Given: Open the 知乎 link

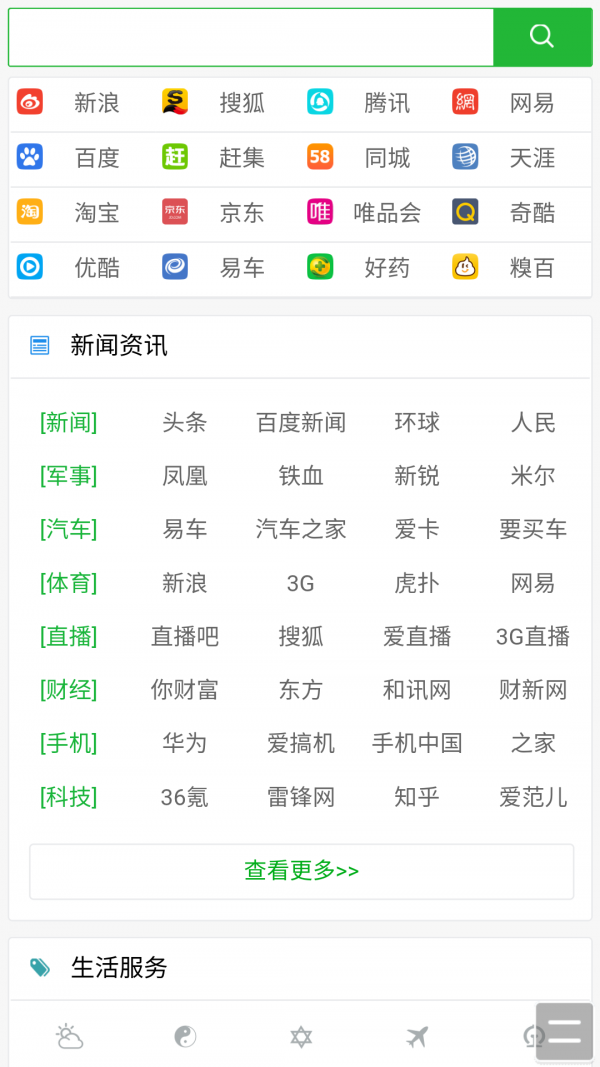Looking at the screenshot, I should [417, 797].
